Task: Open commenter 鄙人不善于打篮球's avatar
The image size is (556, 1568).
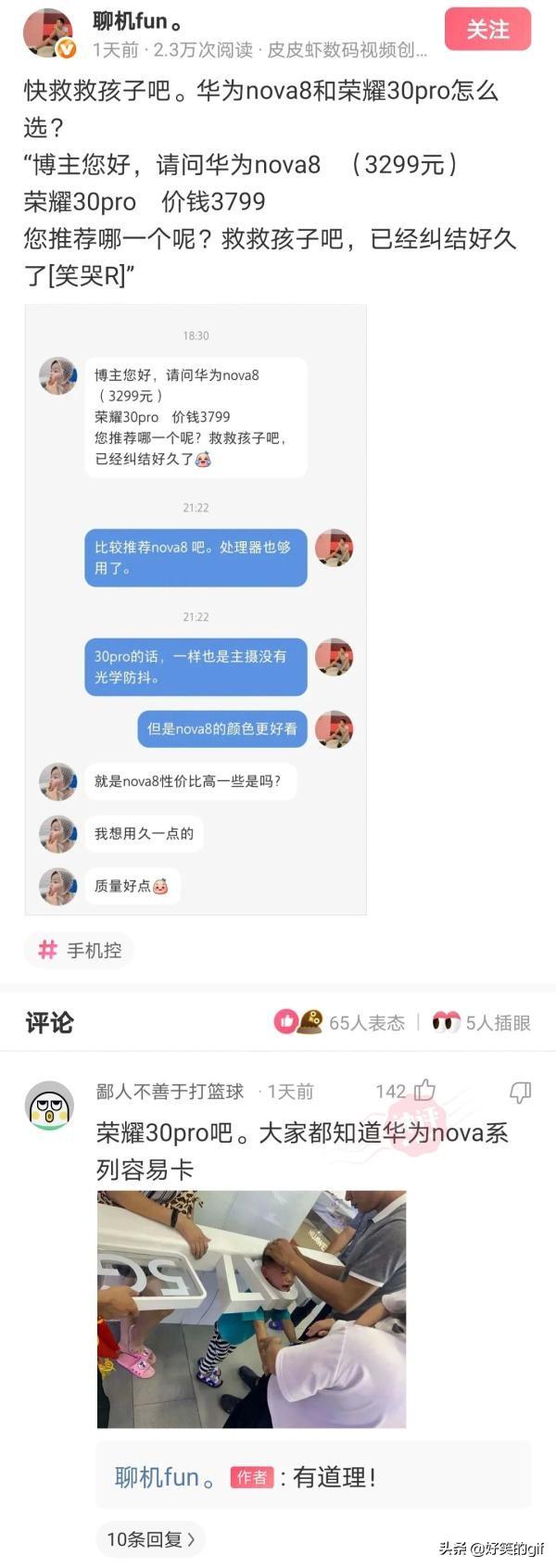Action: (x=49, y=1106)
